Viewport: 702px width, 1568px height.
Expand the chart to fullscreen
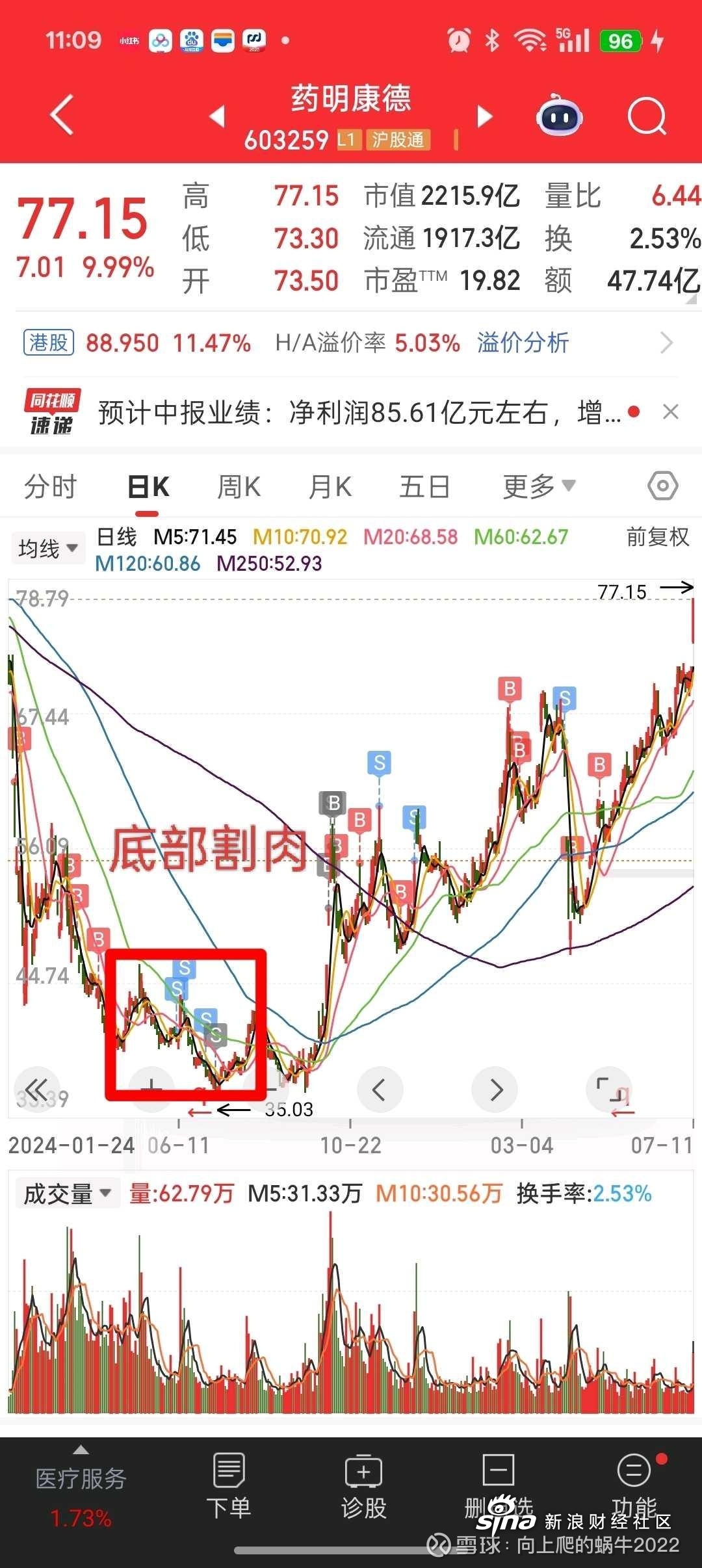pos(610,1089)
